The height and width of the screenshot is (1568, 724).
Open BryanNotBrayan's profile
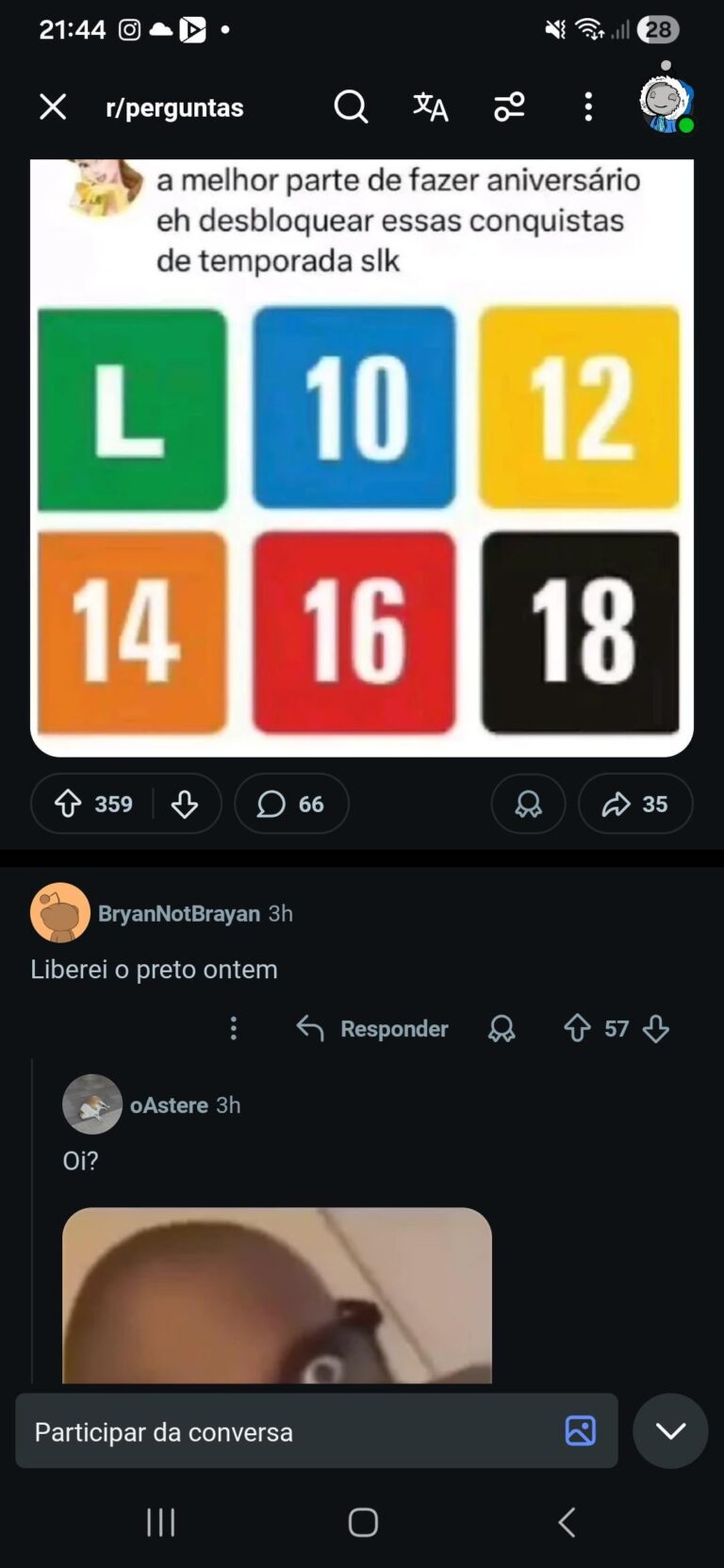tap(178, 913)
